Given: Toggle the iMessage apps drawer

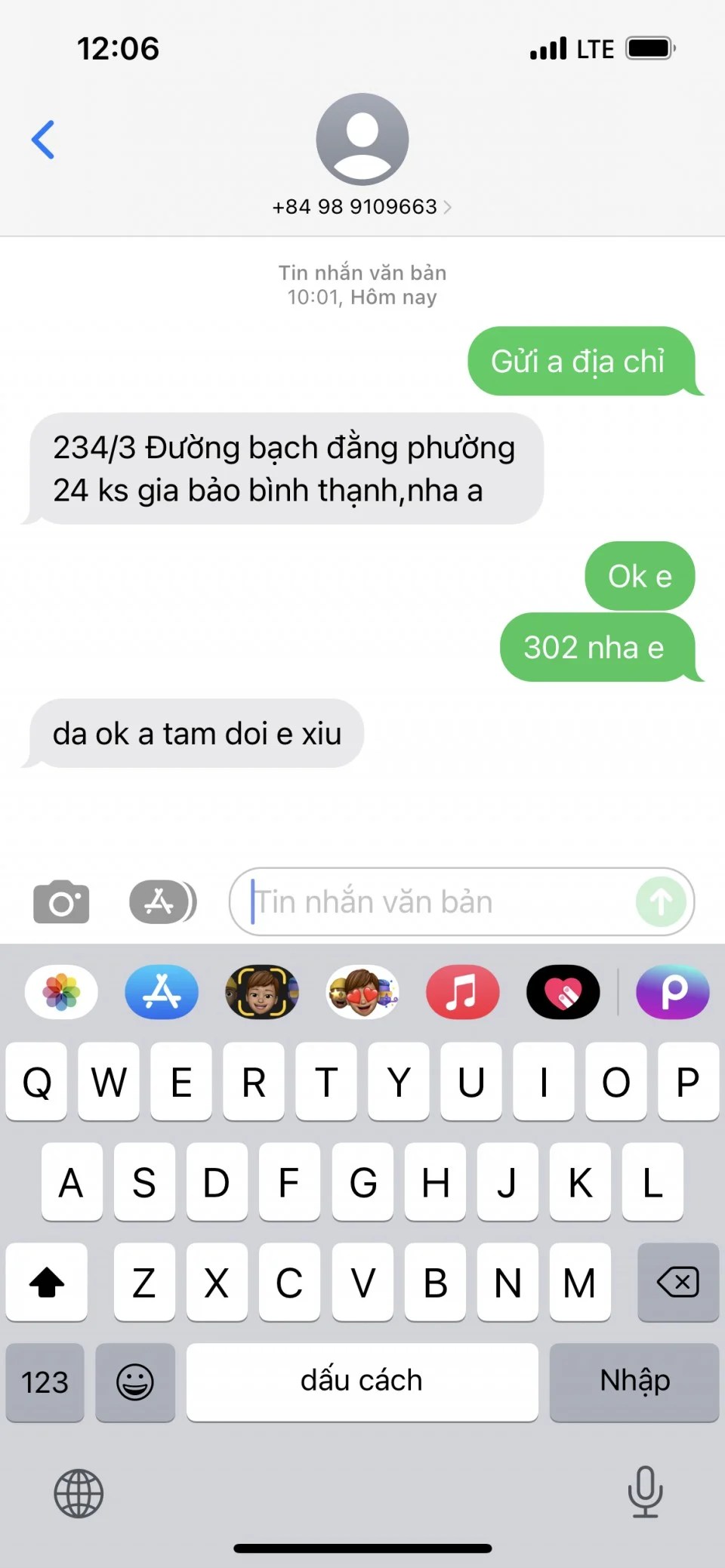Looking at the screenshot, I should tap(162, 901).
